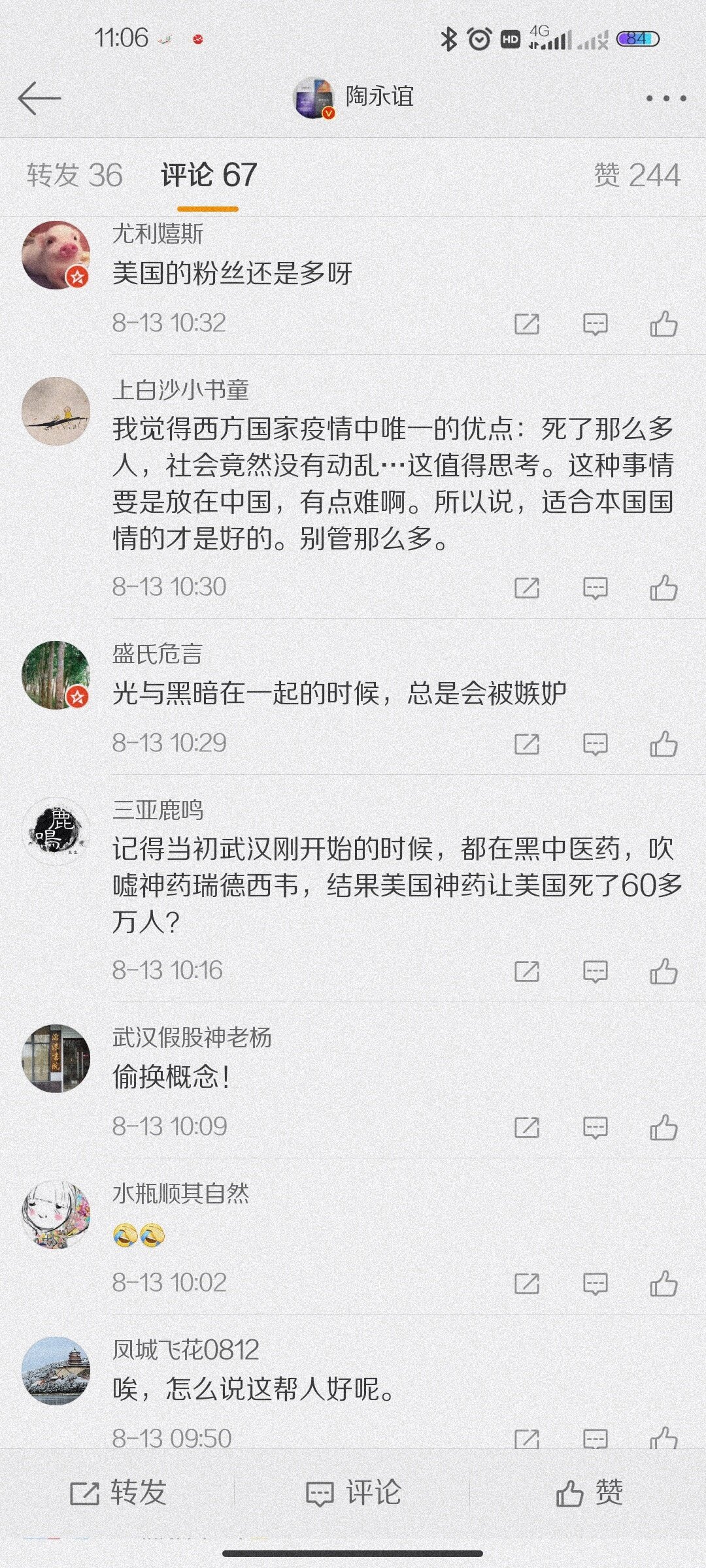706x1568 pixels.
Task: Switch to the 评论 67 tab
Action: [x=208, y=175]
